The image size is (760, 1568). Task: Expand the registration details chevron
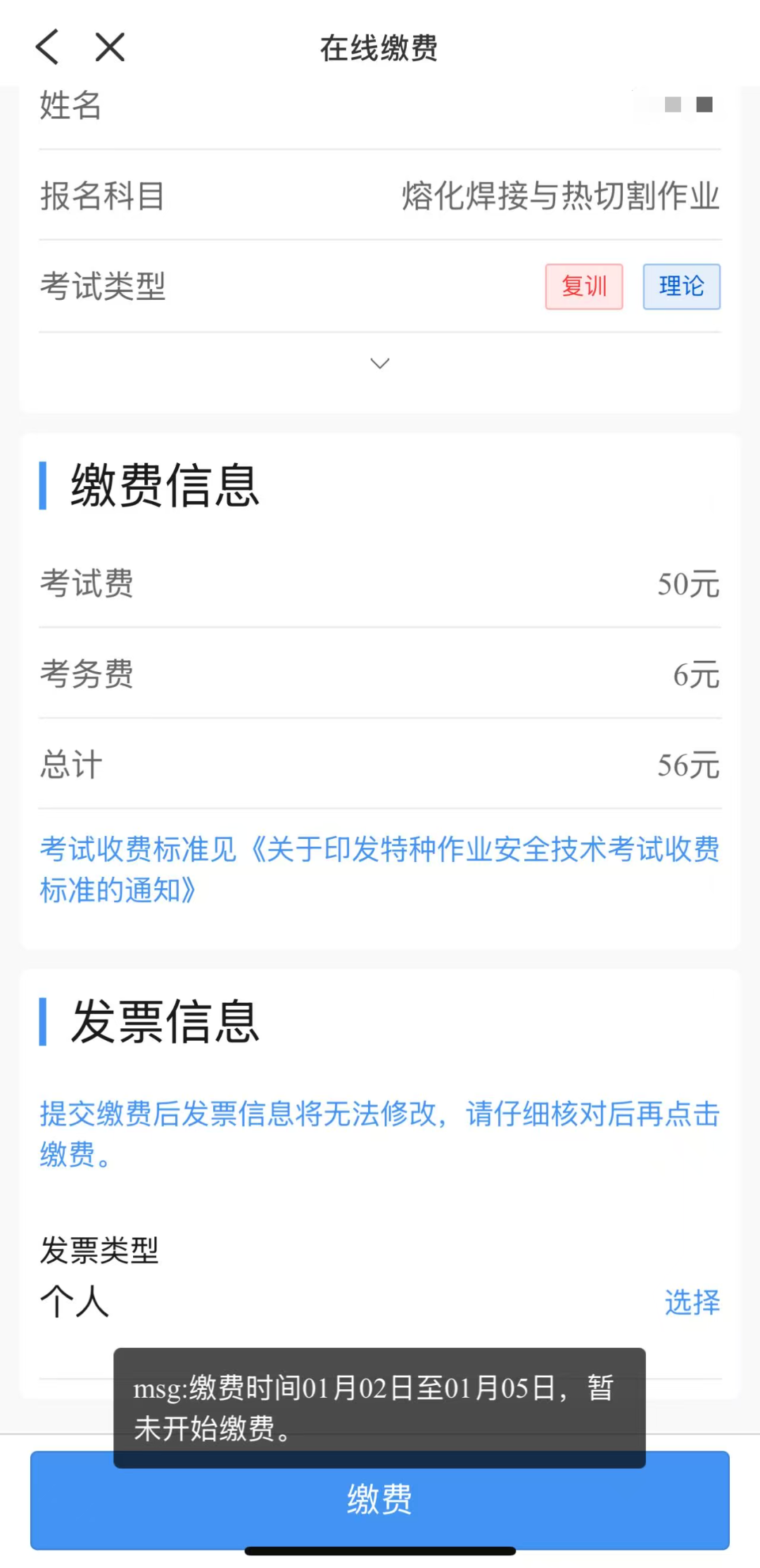tap(380, 364)
